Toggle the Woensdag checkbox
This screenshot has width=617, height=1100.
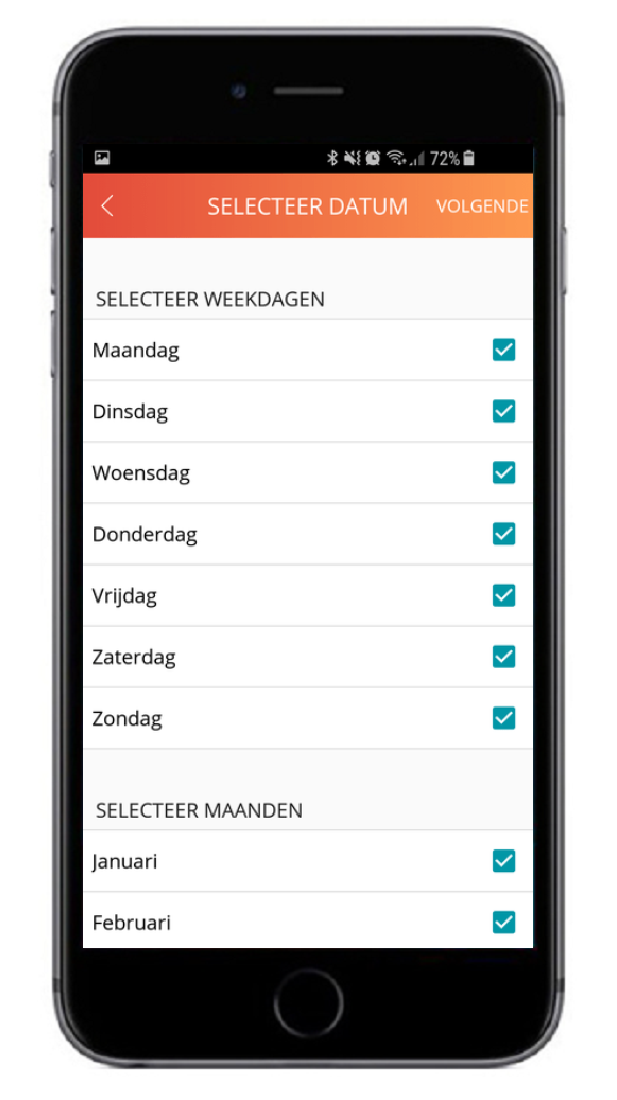click(503, 472)
